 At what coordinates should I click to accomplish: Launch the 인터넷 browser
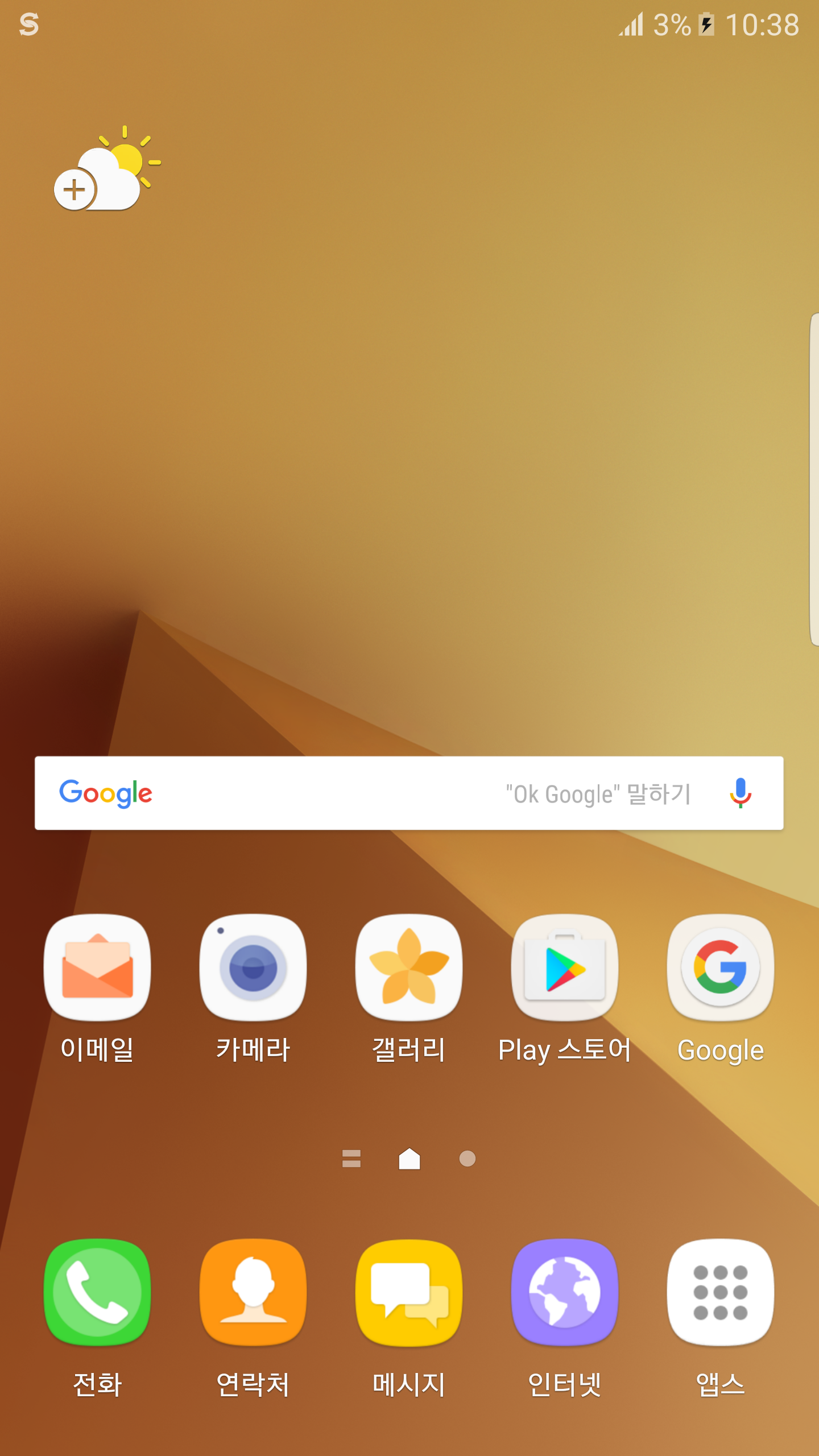tap(565, 1292)
